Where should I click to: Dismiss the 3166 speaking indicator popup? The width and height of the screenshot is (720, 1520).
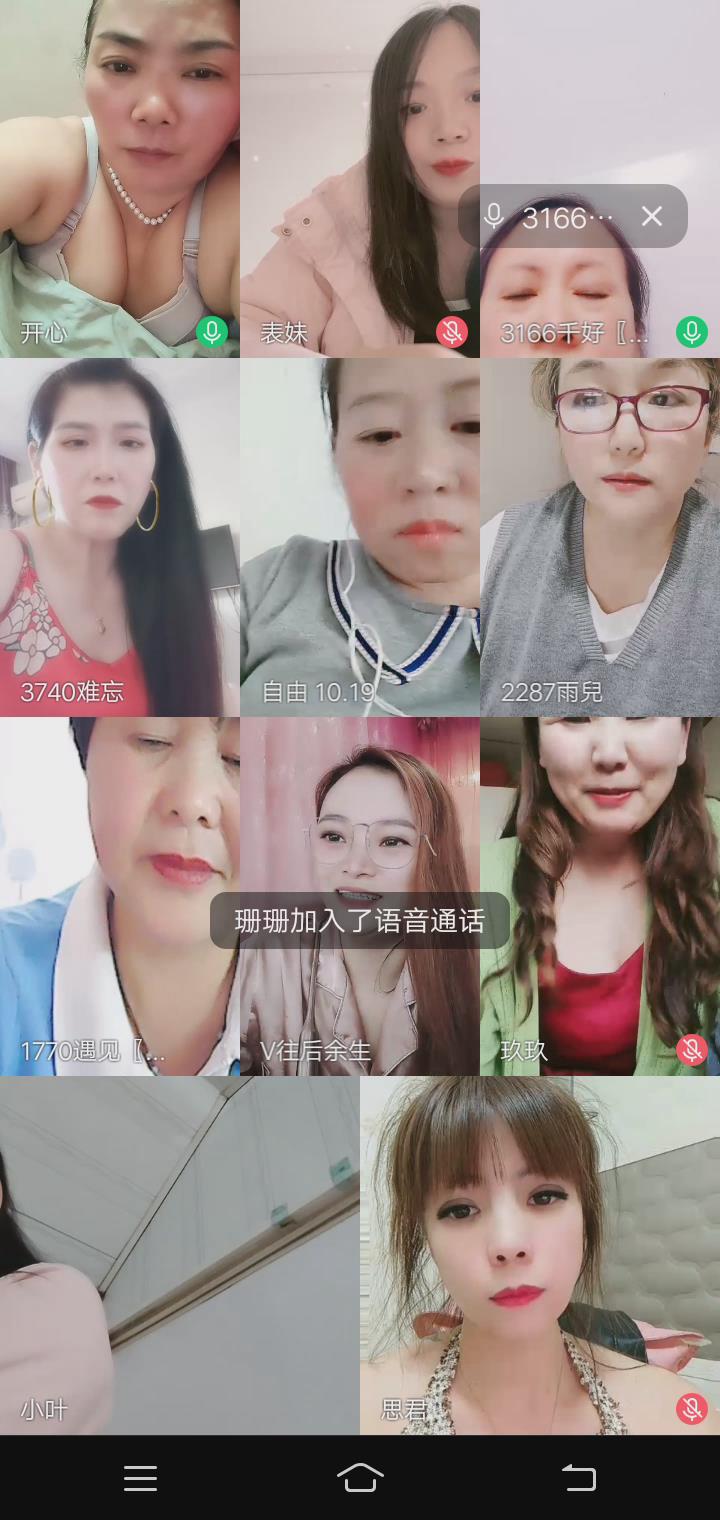tap(652, 216)
